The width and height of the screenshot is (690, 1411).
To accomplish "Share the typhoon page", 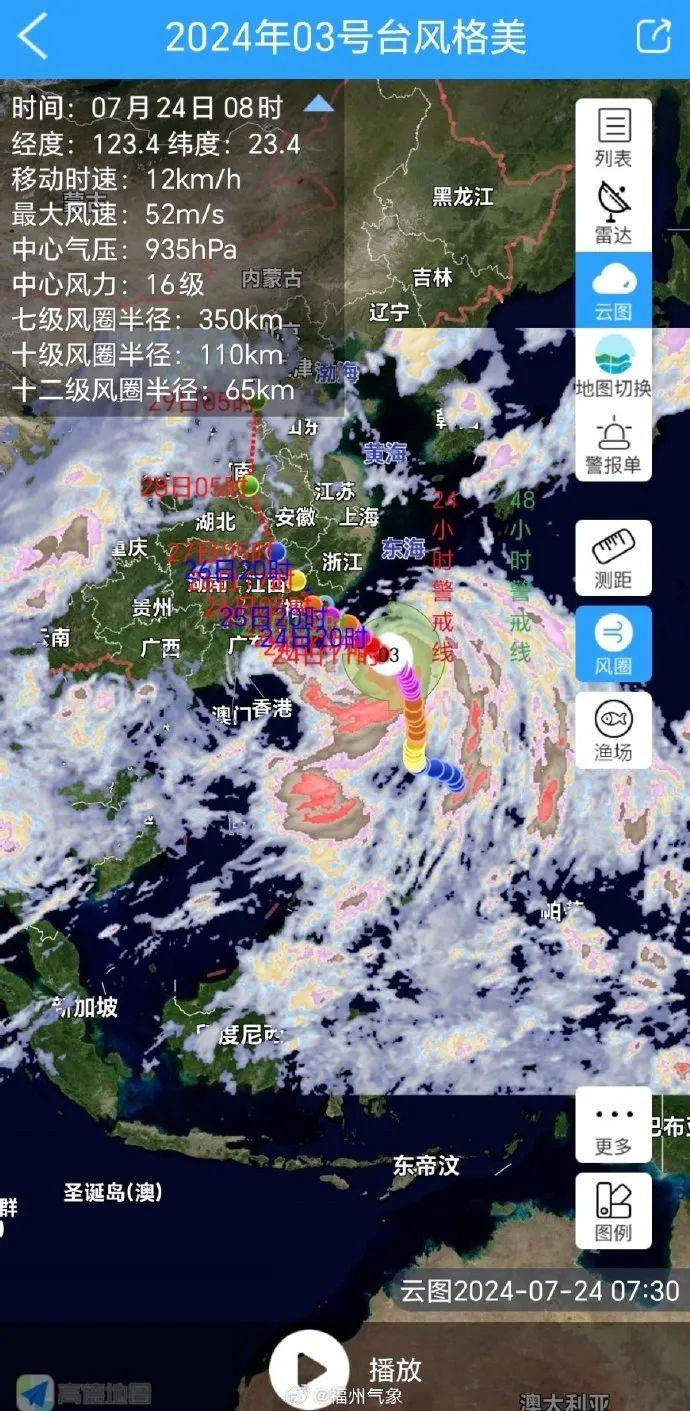I will pos(653,36).
